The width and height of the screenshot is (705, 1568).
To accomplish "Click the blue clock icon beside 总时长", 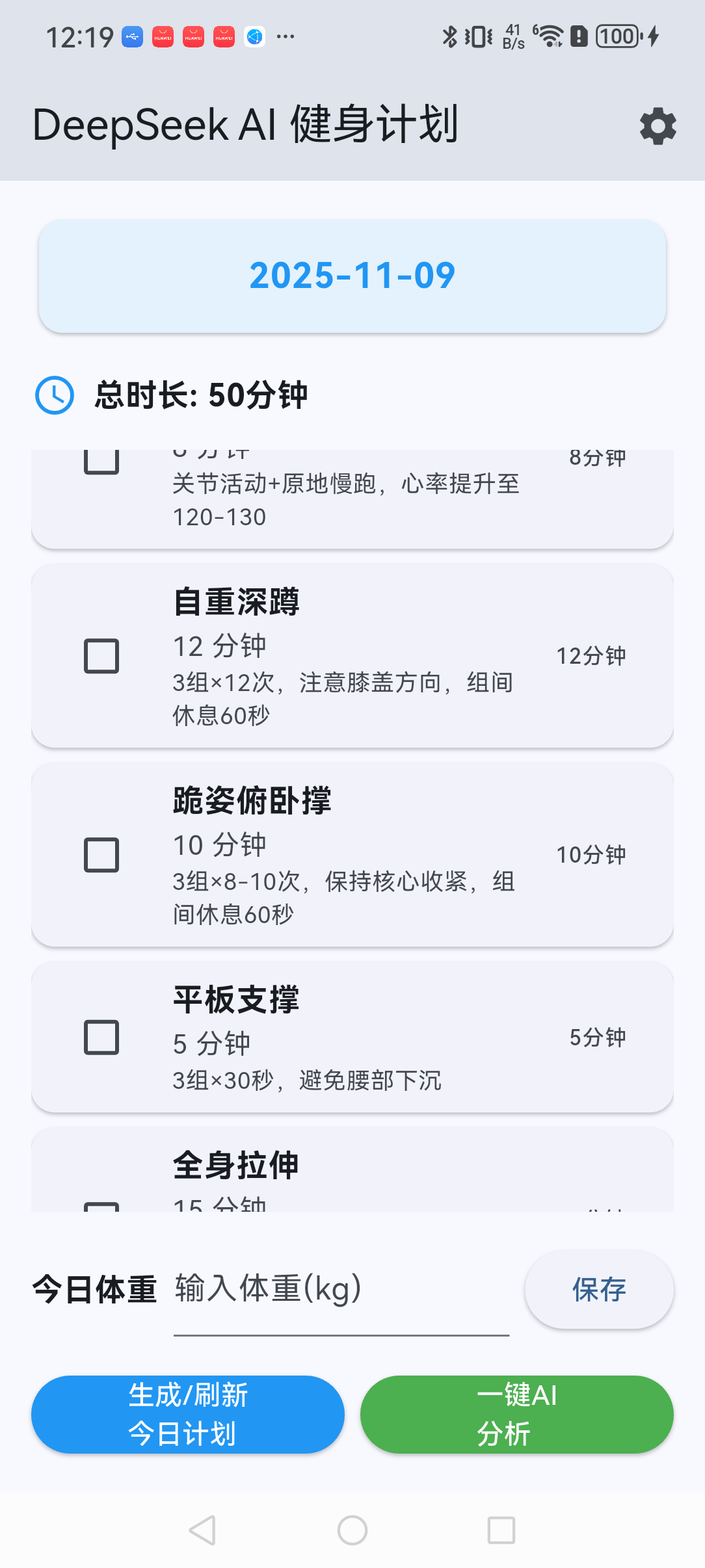I will click(54, 395).
